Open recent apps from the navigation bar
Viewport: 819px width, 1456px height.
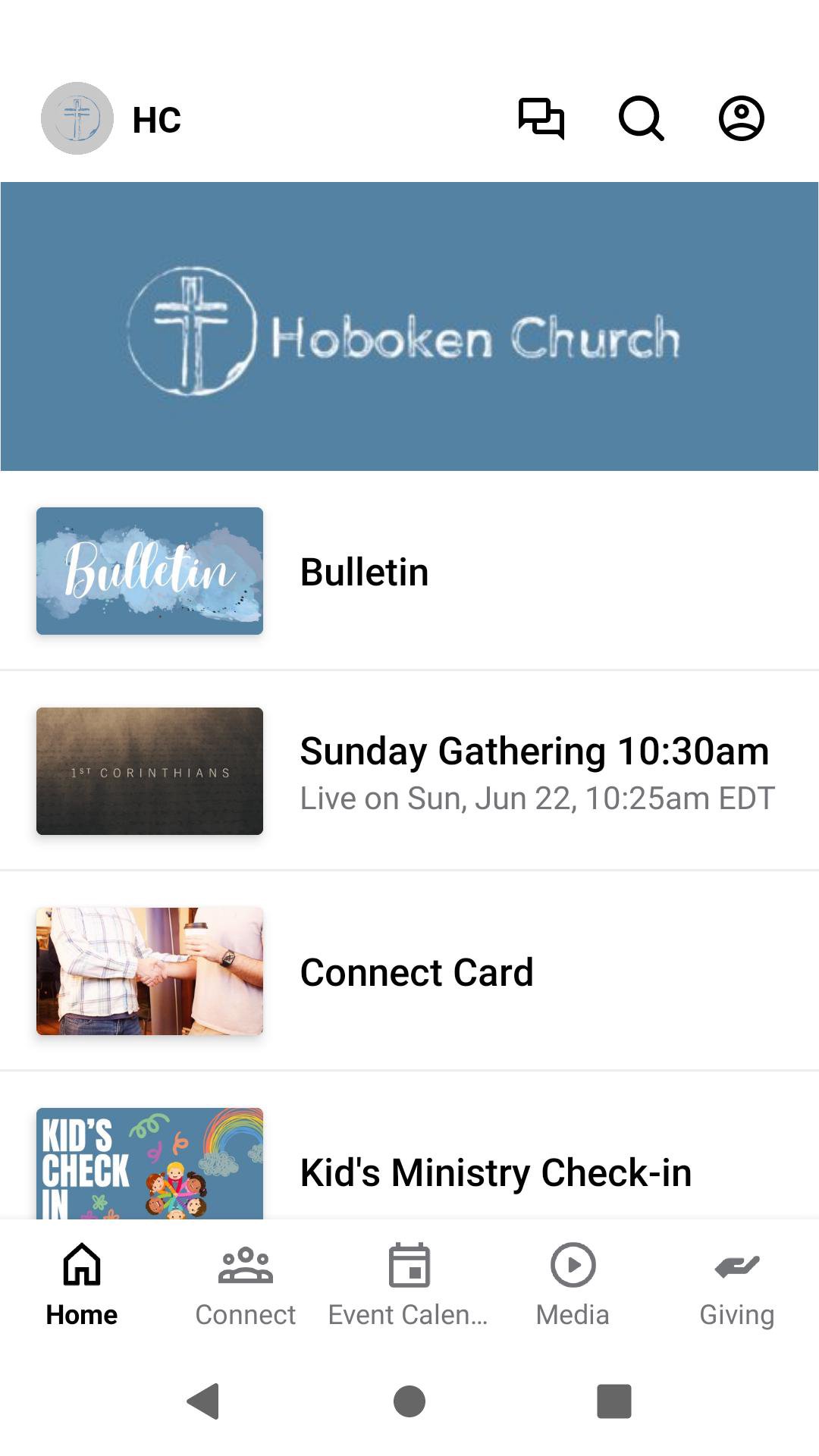614,1401
